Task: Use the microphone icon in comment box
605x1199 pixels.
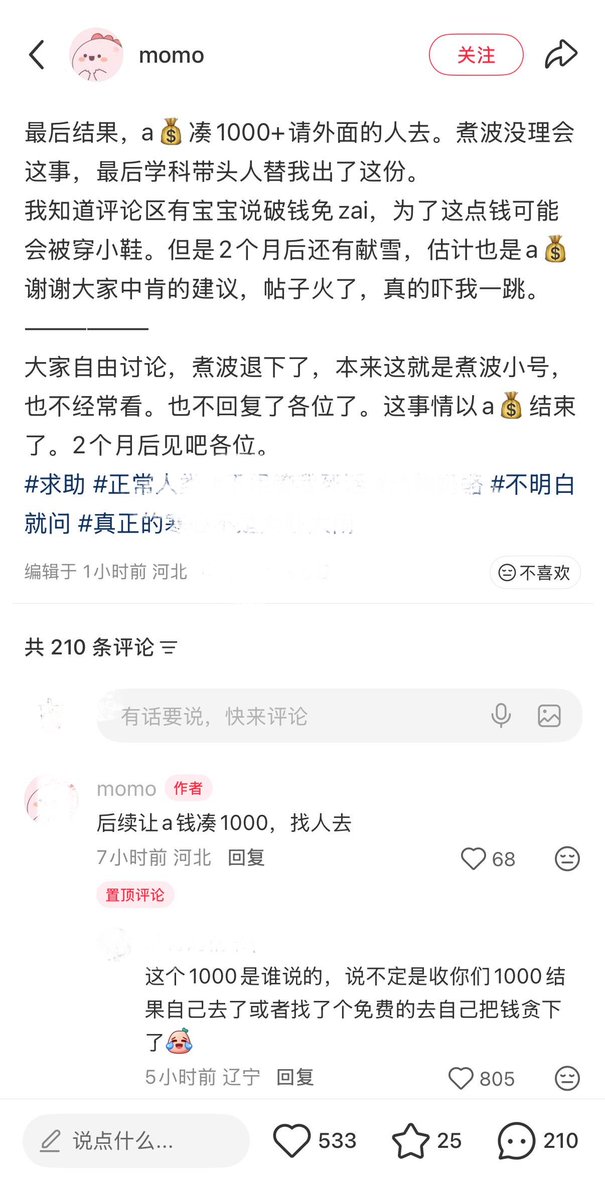Action: point(501,716)
